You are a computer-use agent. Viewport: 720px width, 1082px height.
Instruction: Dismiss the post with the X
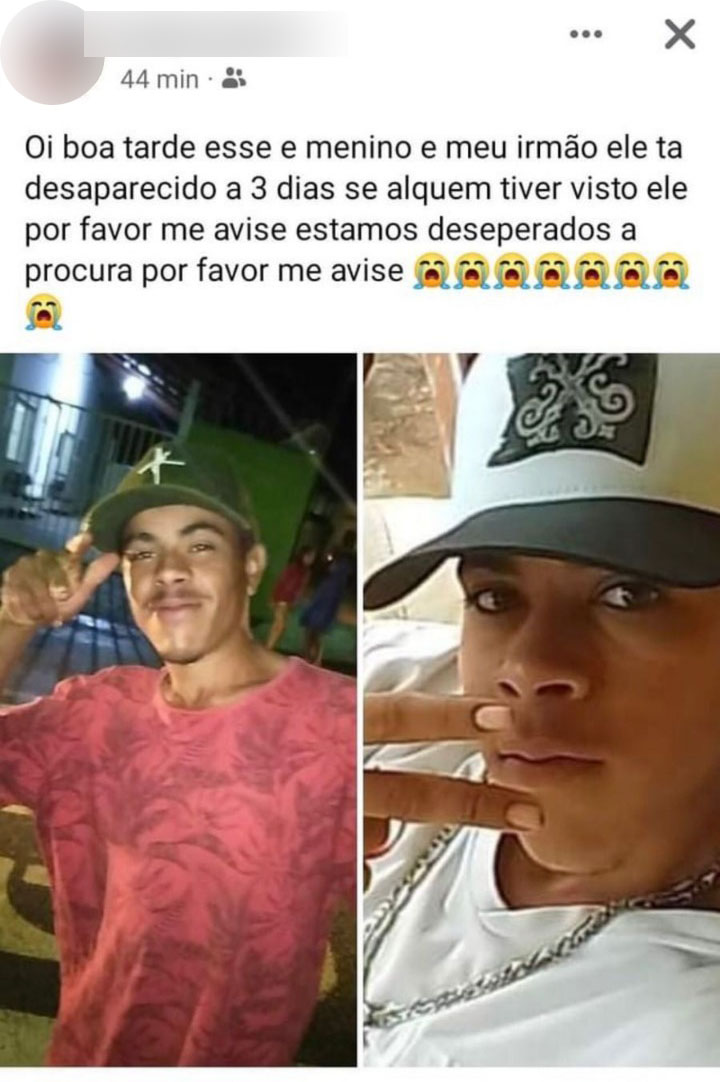tap(679, 35)
